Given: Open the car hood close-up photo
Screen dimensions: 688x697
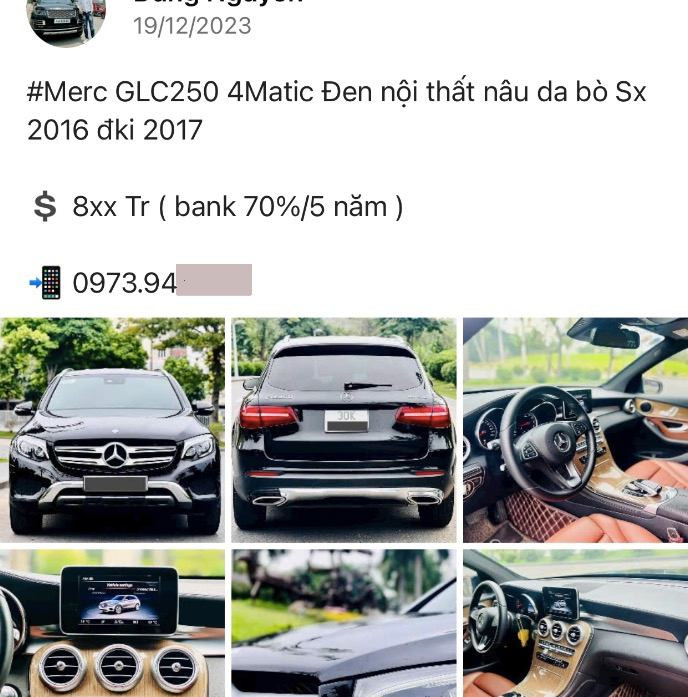Looking at the screenshot, I should tap(343, 622).
